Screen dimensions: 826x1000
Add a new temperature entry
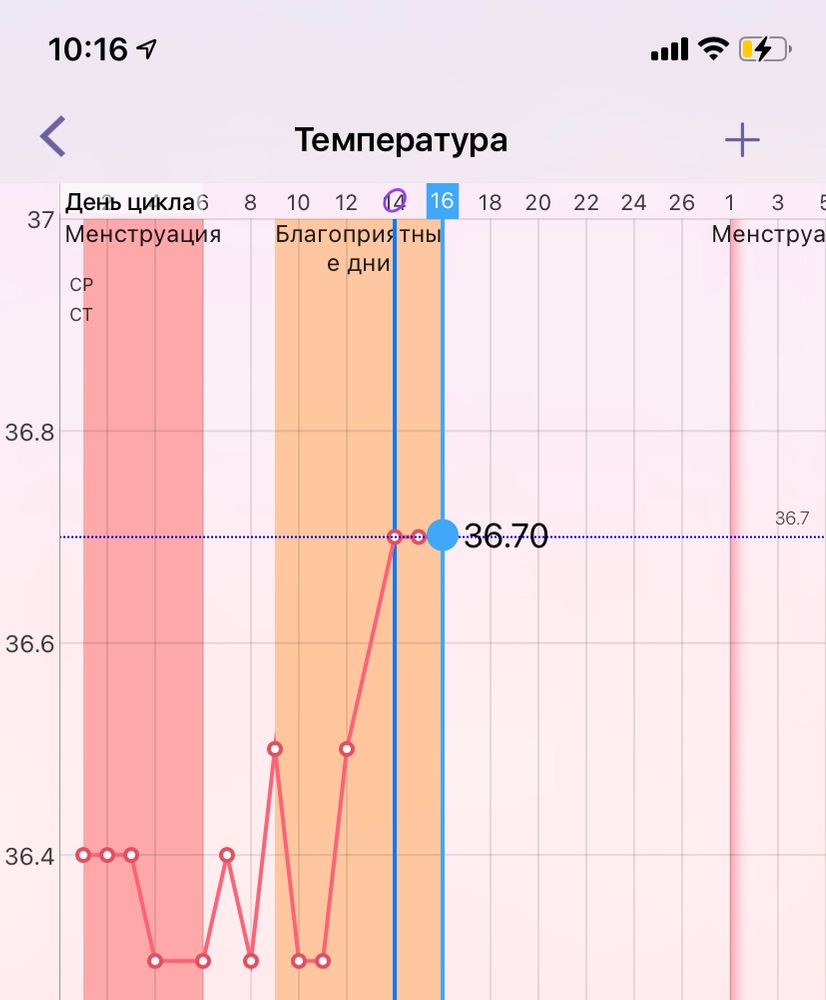[742, 140]
